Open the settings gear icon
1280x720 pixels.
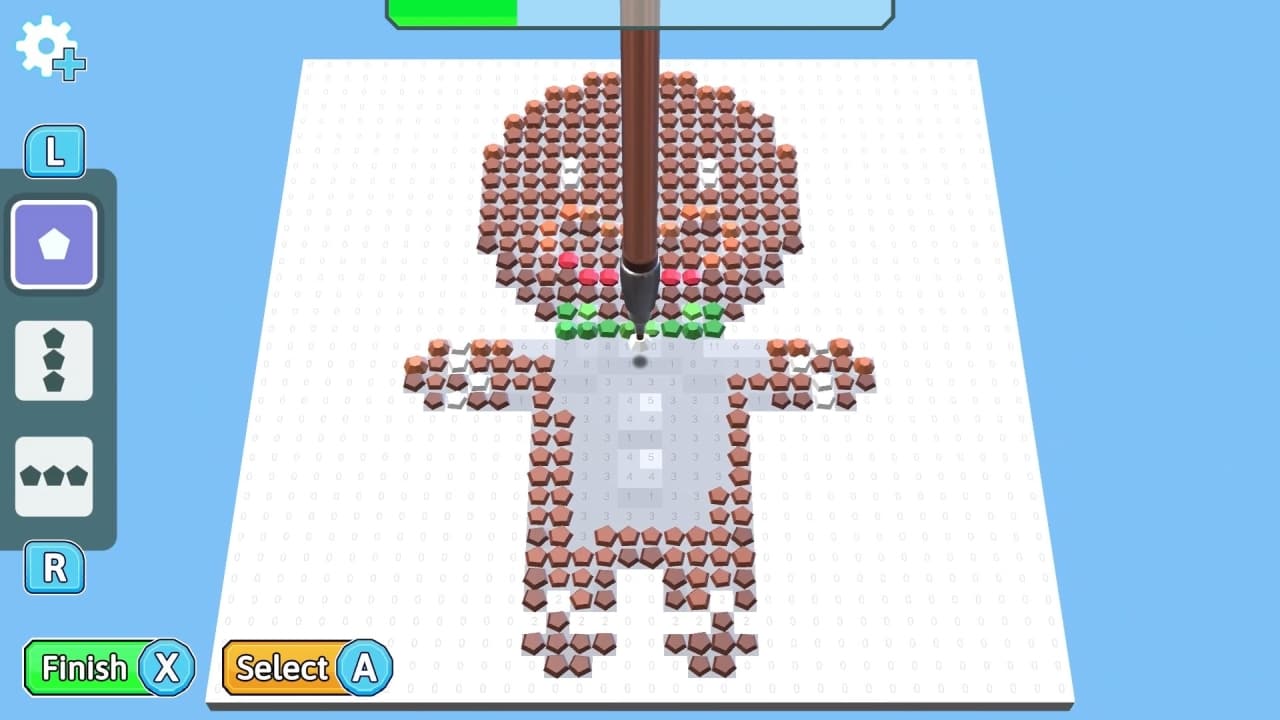point(48,46)
